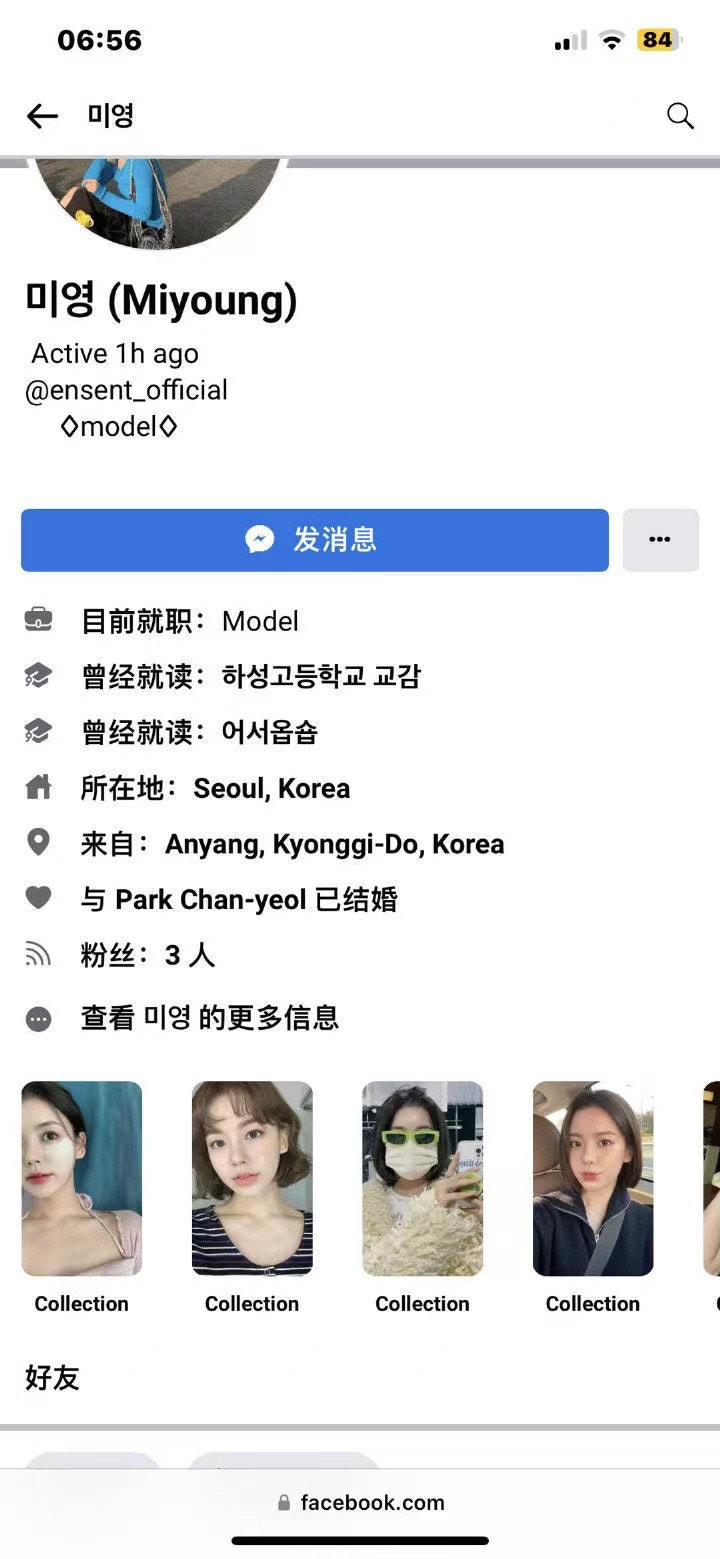Viewport: 720px width, 1559px height.
Task: Click the heart icon near Park Chan-yeol
Action: coord(38,897)
